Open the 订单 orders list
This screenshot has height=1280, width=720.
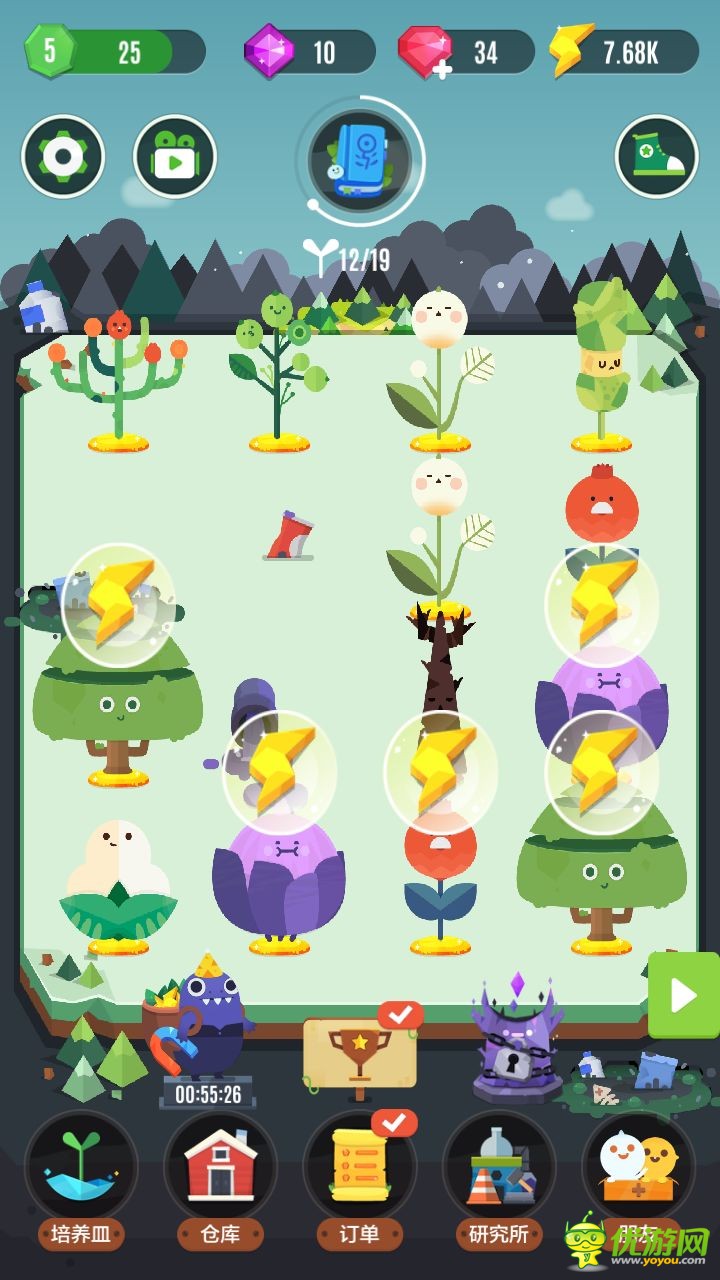point(360,1170)
